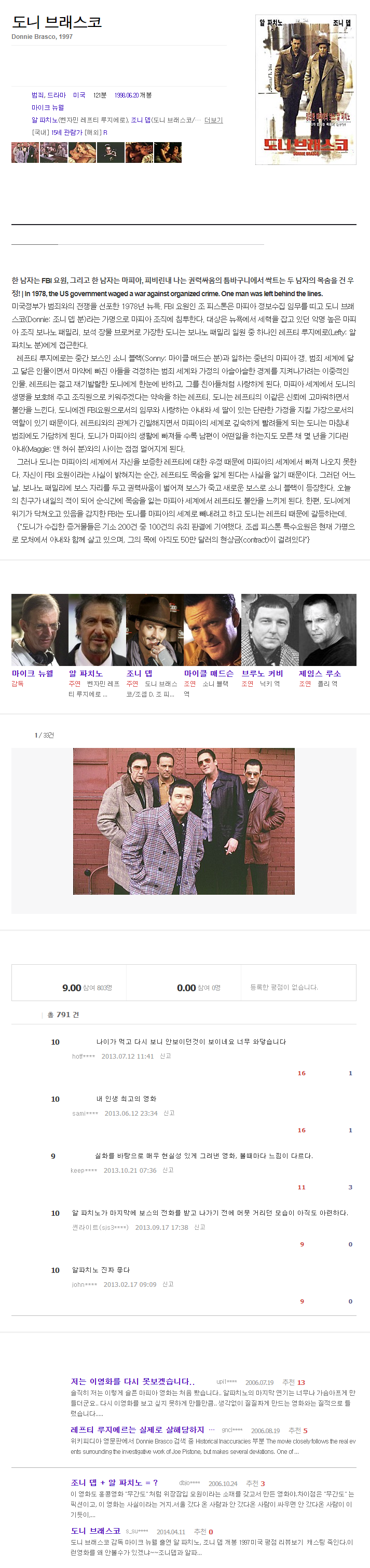This screenshot has height=1568, width=370.
Task: Open the 더보기 link after the cast list
Action: pos(213,120)
